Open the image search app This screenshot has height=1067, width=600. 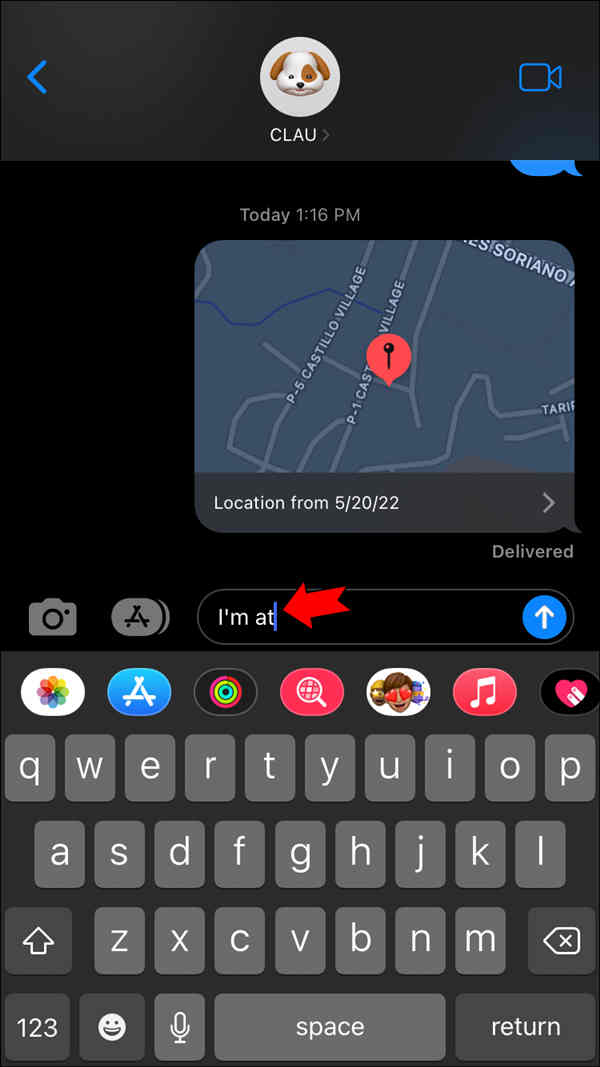[x=311, y=691]
